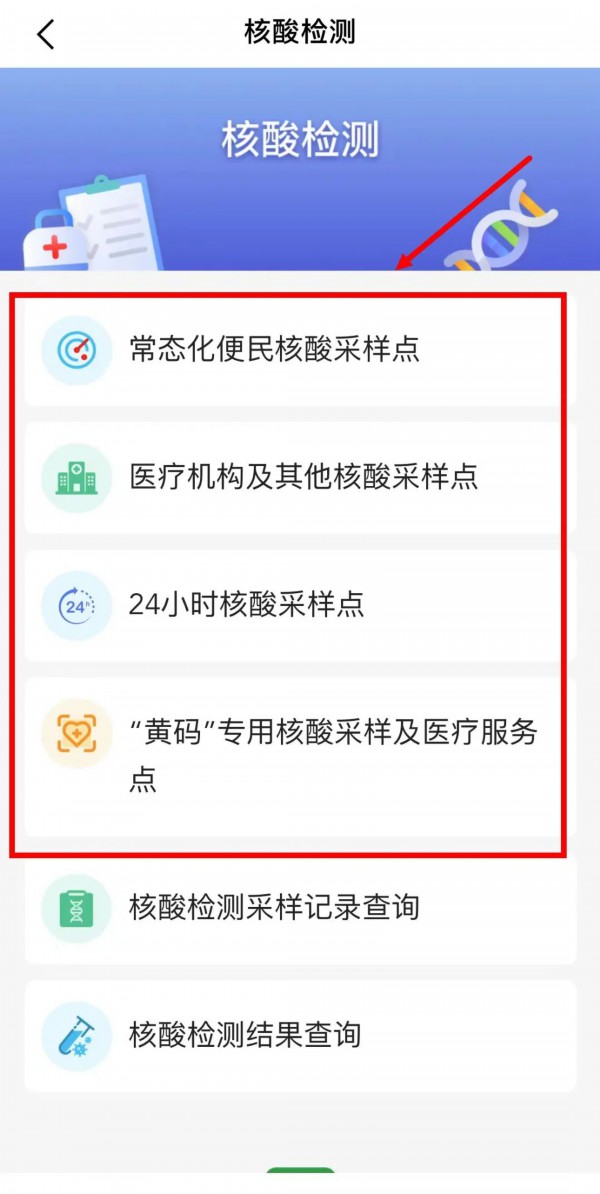Open "黄码"专用核酸采样及医疗服务点

[x=300, y=755]
